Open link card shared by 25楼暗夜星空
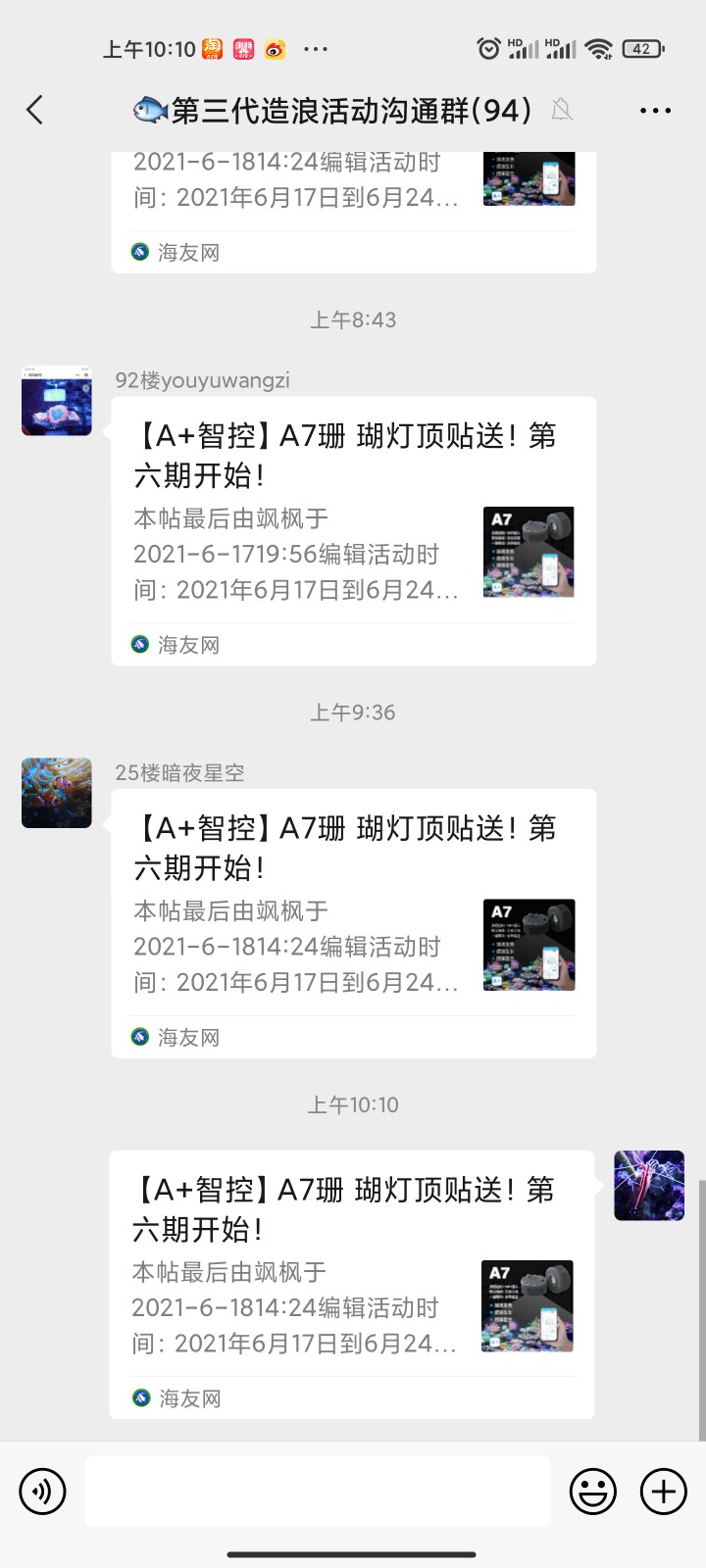 (353, 923)
